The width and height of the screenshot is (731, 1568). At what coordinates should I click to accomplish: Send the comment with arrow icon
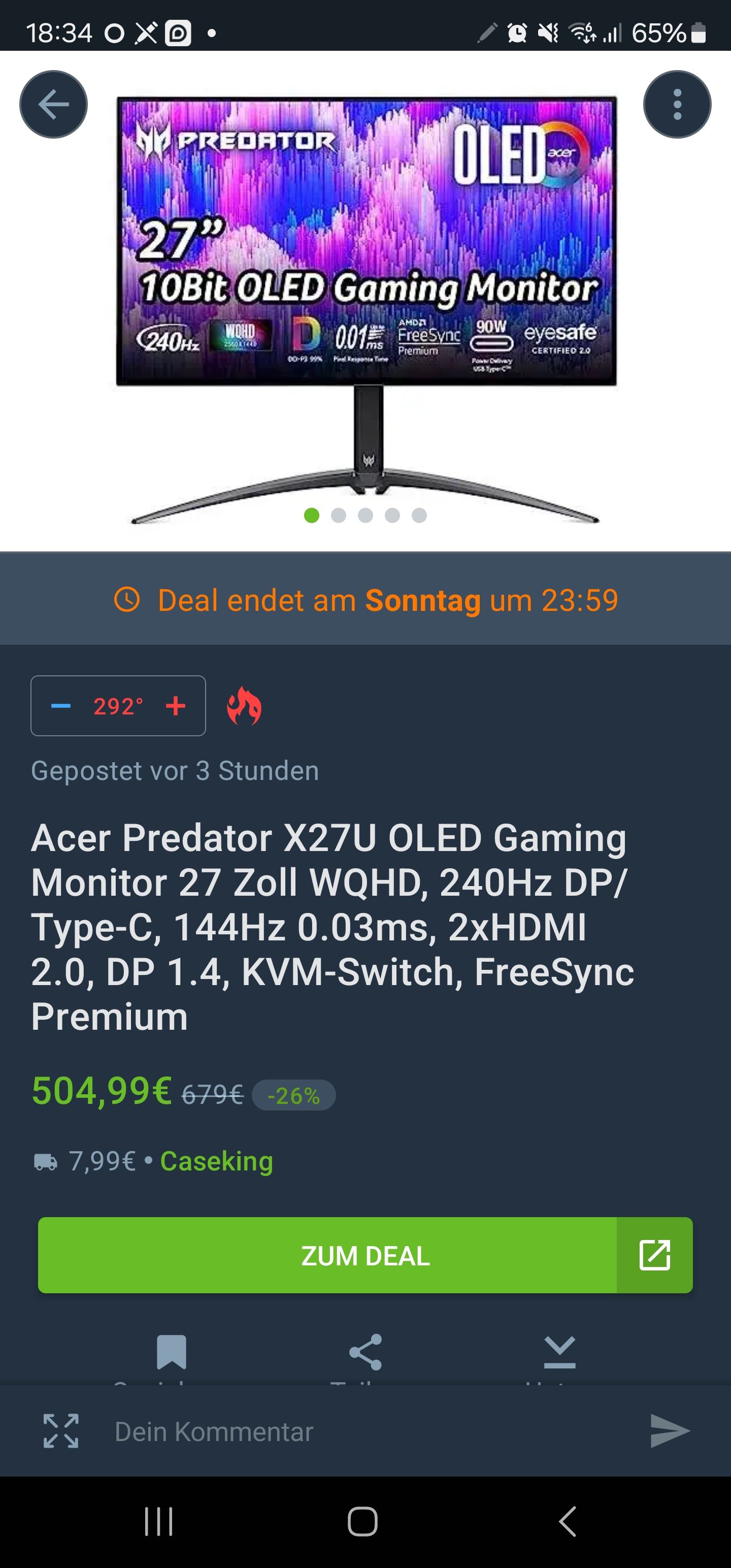pos(670,1431)
